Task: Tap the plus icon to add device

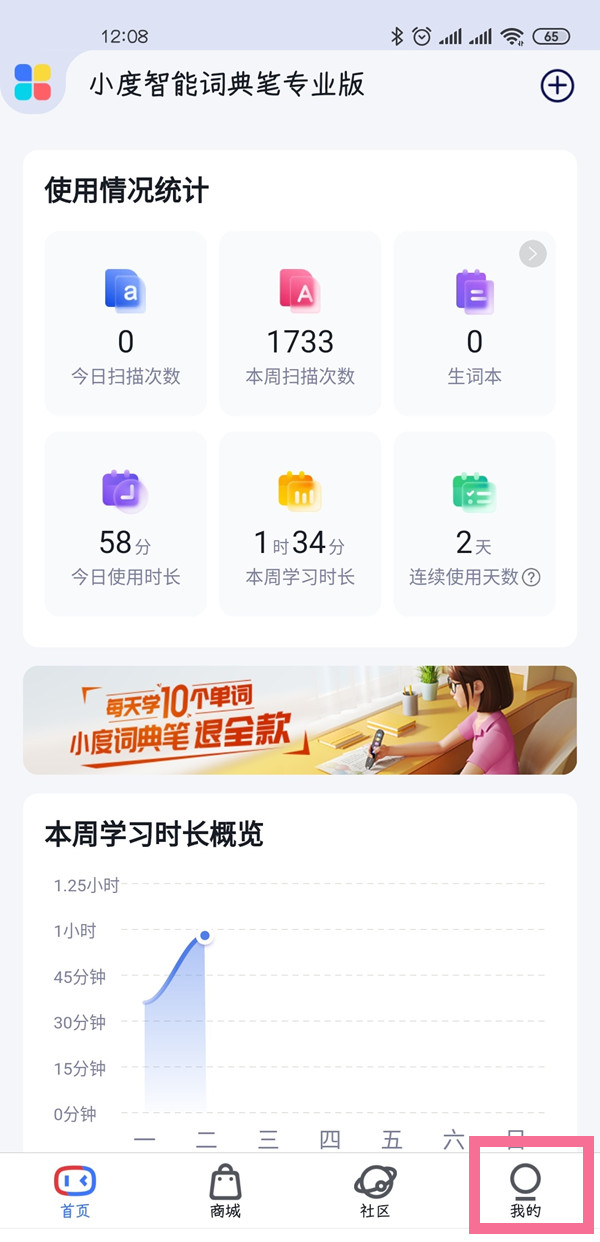Action: [557, 86]
